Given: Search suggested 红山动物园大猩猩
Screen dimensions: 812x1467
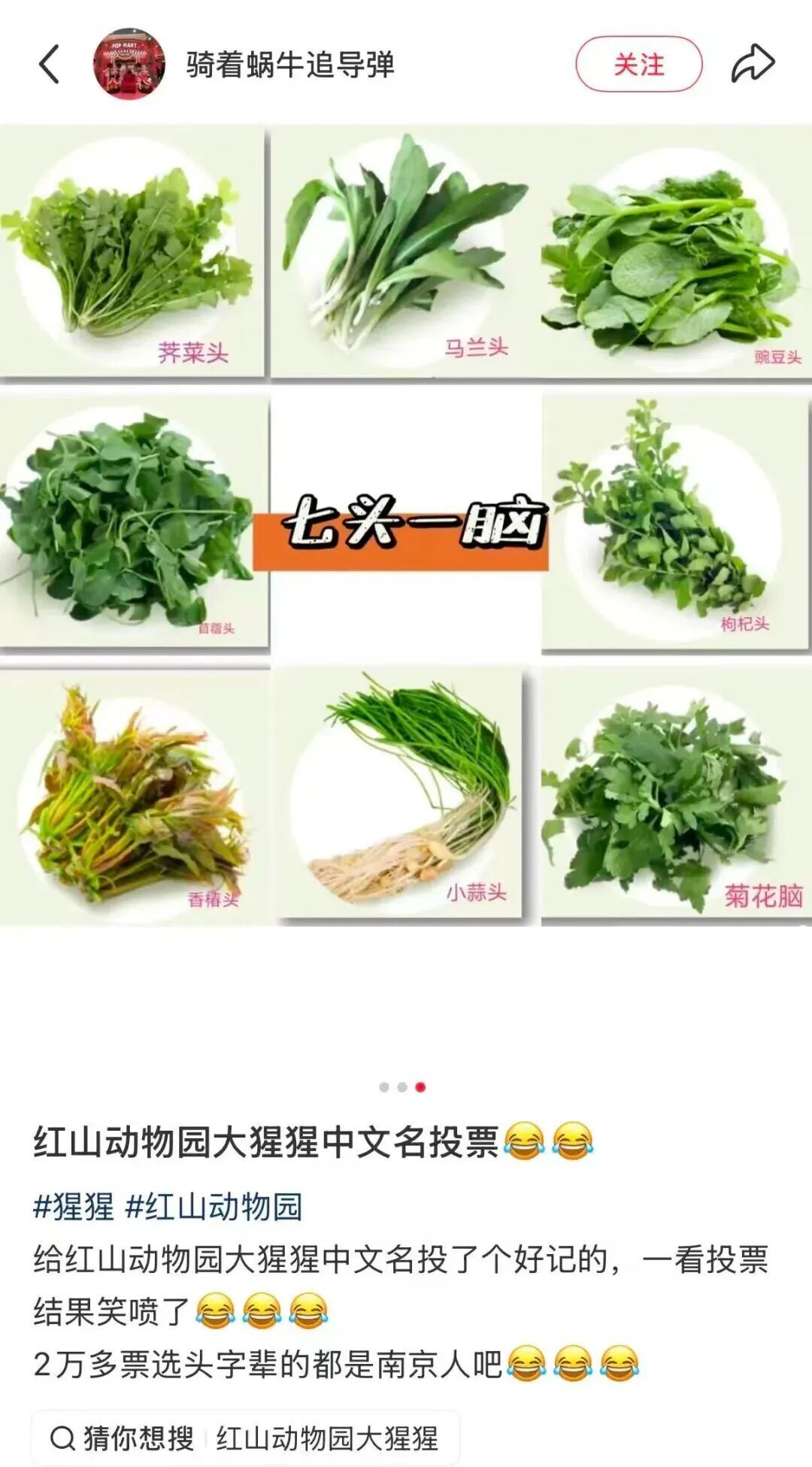Looking at the screenshot, I should 327,1438.
